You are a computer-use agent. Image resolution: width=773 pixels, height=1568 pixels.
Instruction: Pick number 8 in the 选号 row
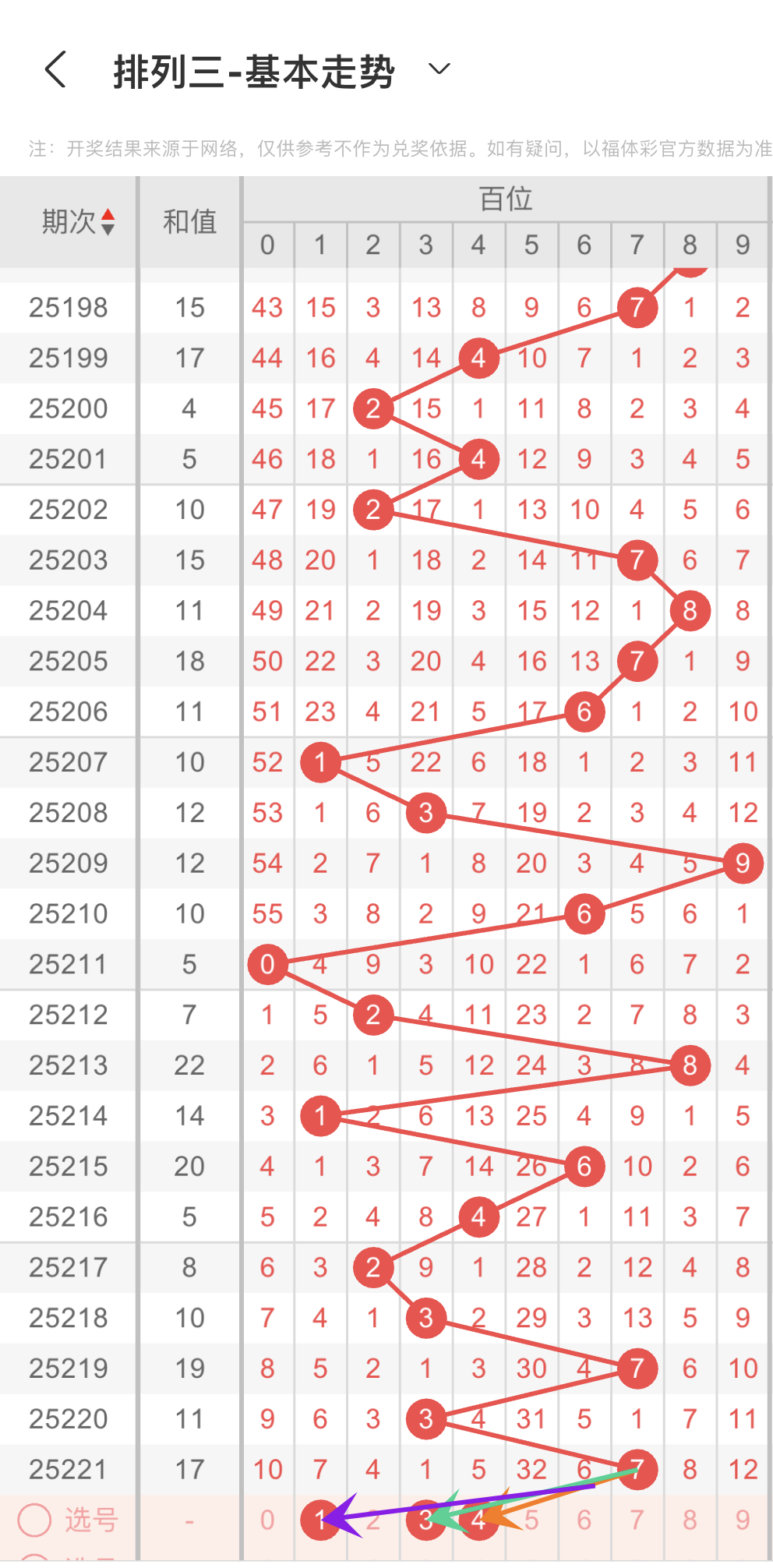690,1520
